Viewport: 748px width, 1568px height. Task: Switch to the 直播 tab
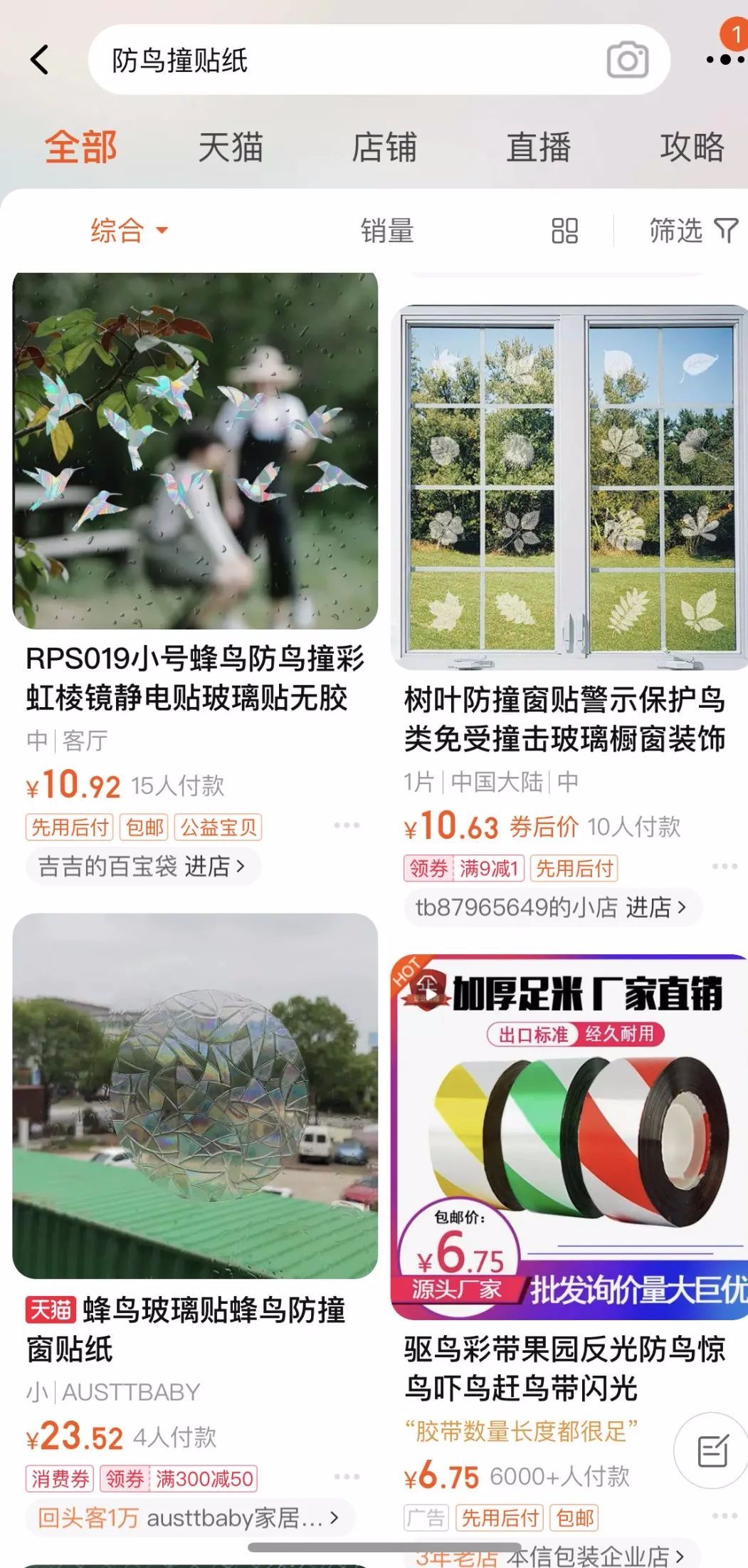(538, 147)
